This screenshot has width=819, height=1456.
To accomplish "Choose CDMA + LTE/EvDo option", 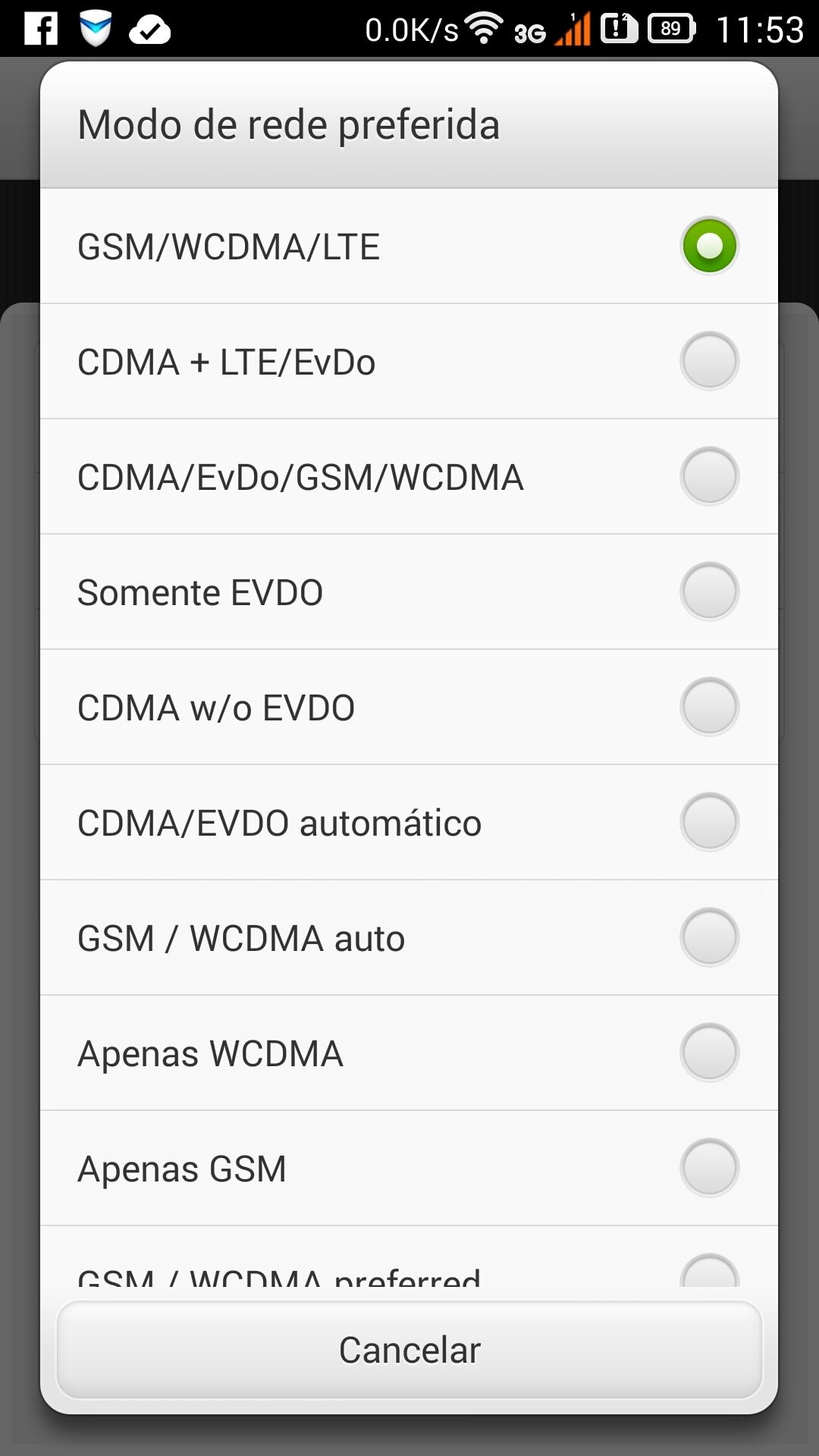I will click(409, 362).
